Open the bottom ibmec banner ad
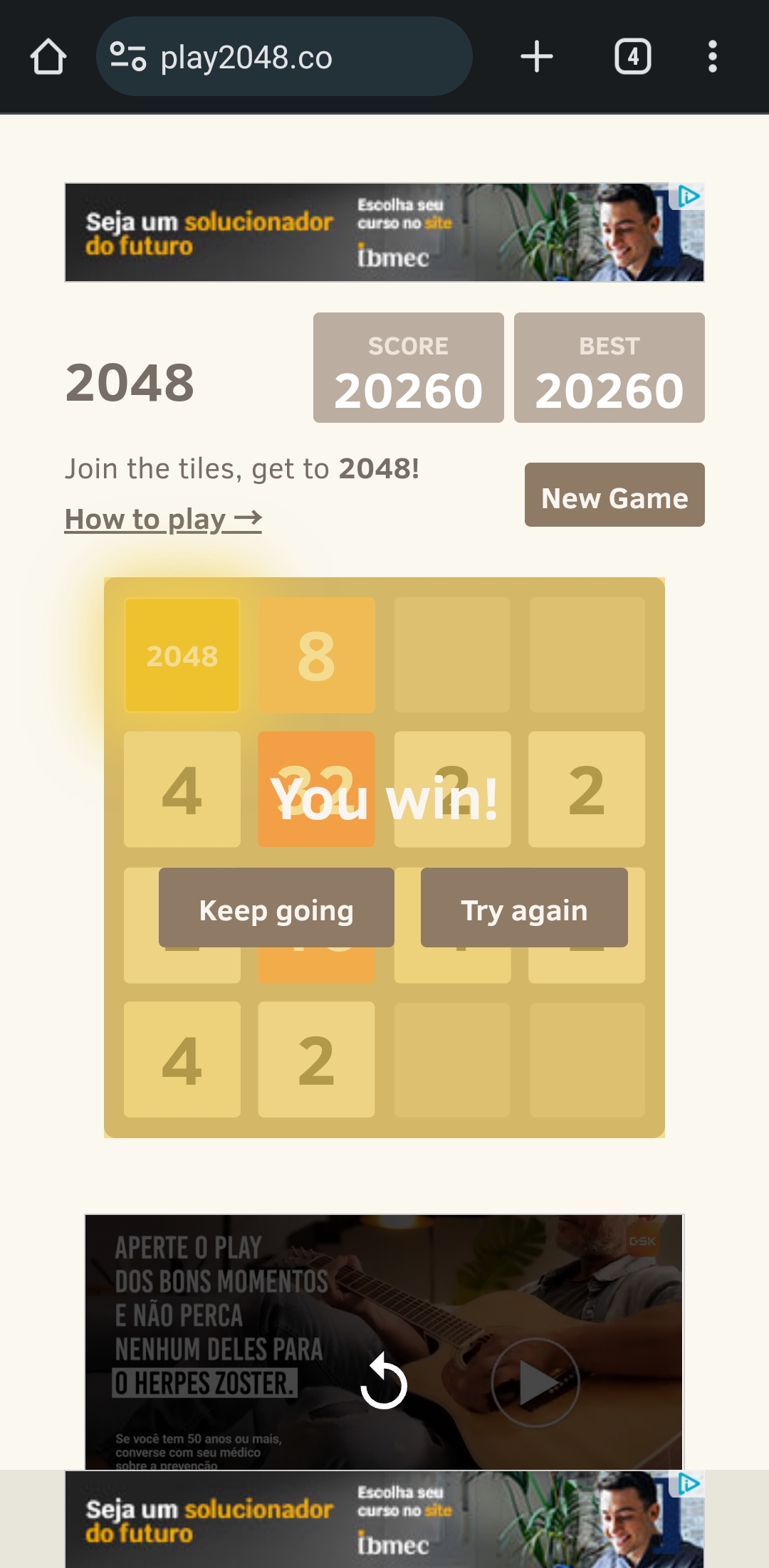 pyautogui.click(x=384, y=1519)
